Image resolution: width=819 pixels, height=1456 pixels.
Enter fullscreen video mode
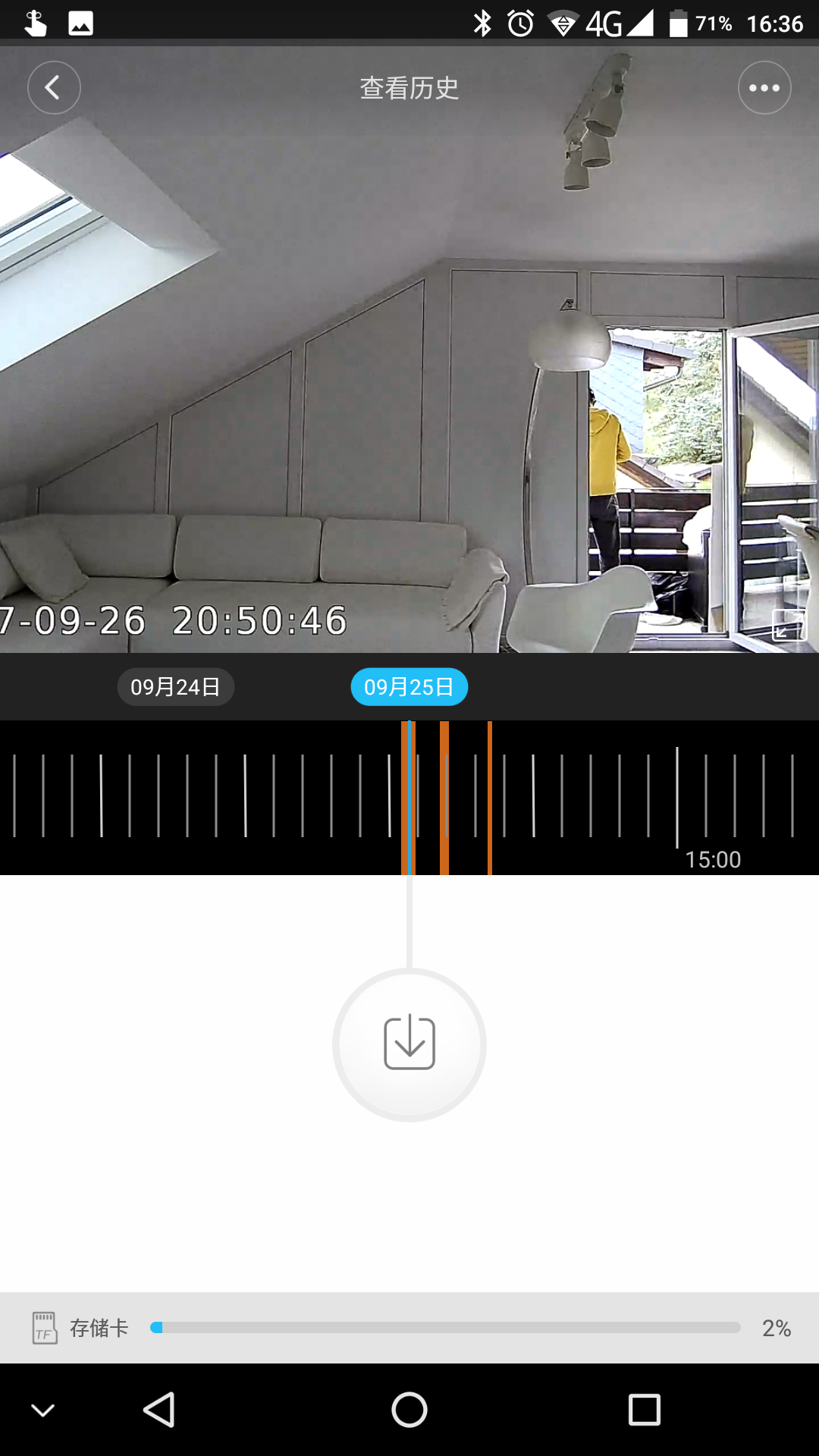[789, 626]
